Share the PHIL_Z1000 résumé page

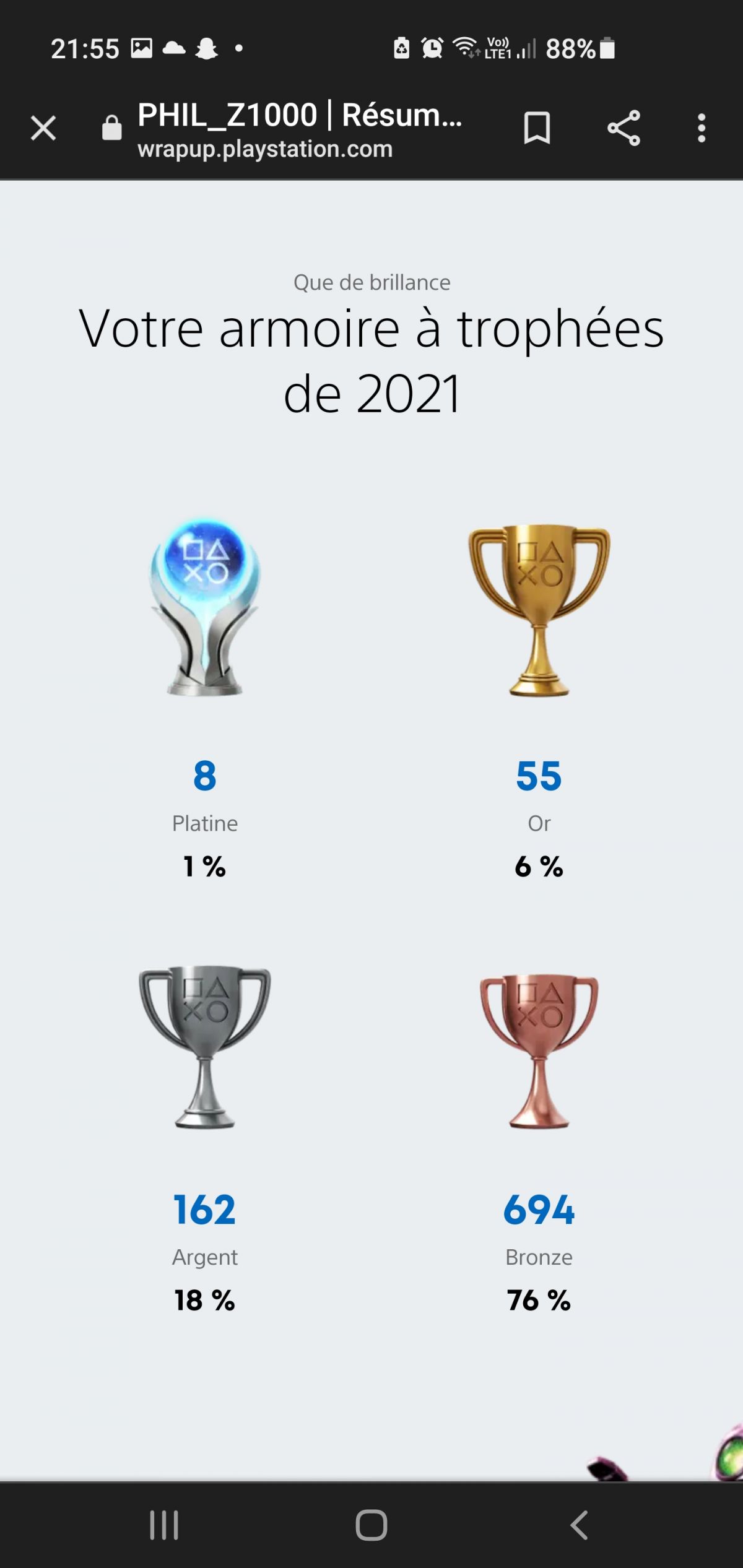(x=624, y=128)
